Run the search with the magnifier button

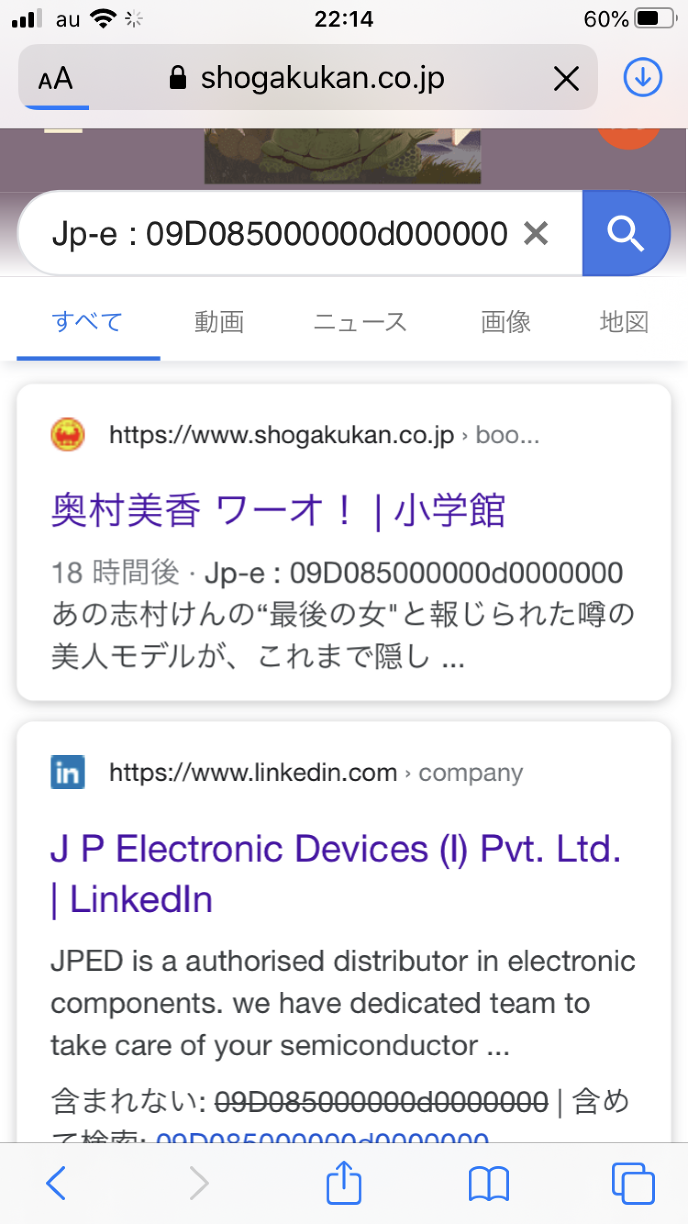626,234
